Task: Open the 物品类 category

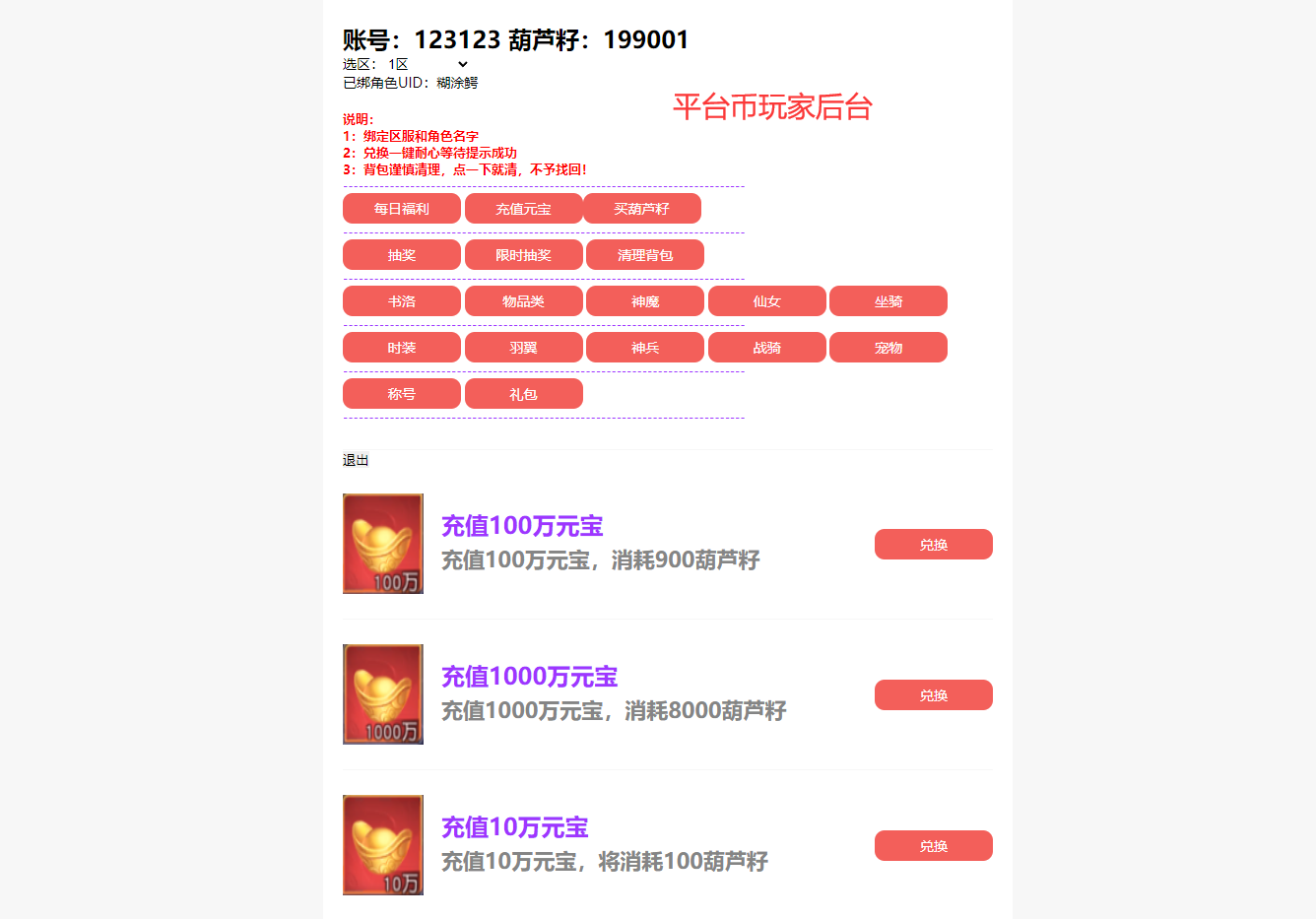Action: tap(523, 301)
